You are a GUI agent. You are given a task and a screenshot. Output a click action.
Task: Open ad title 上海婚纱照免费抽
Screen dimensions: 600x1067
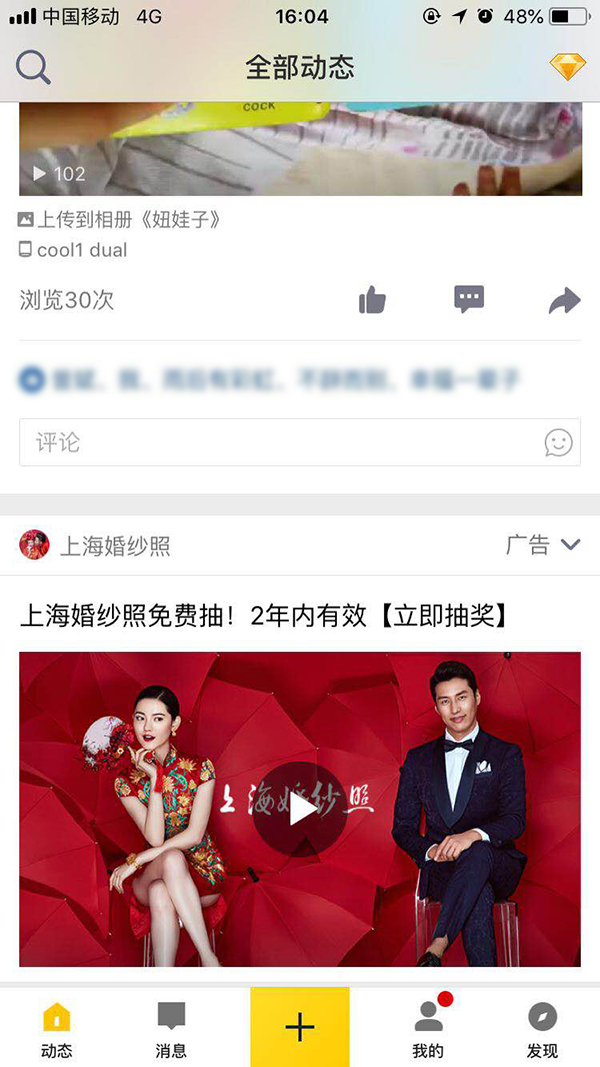(x=264, y=615)
